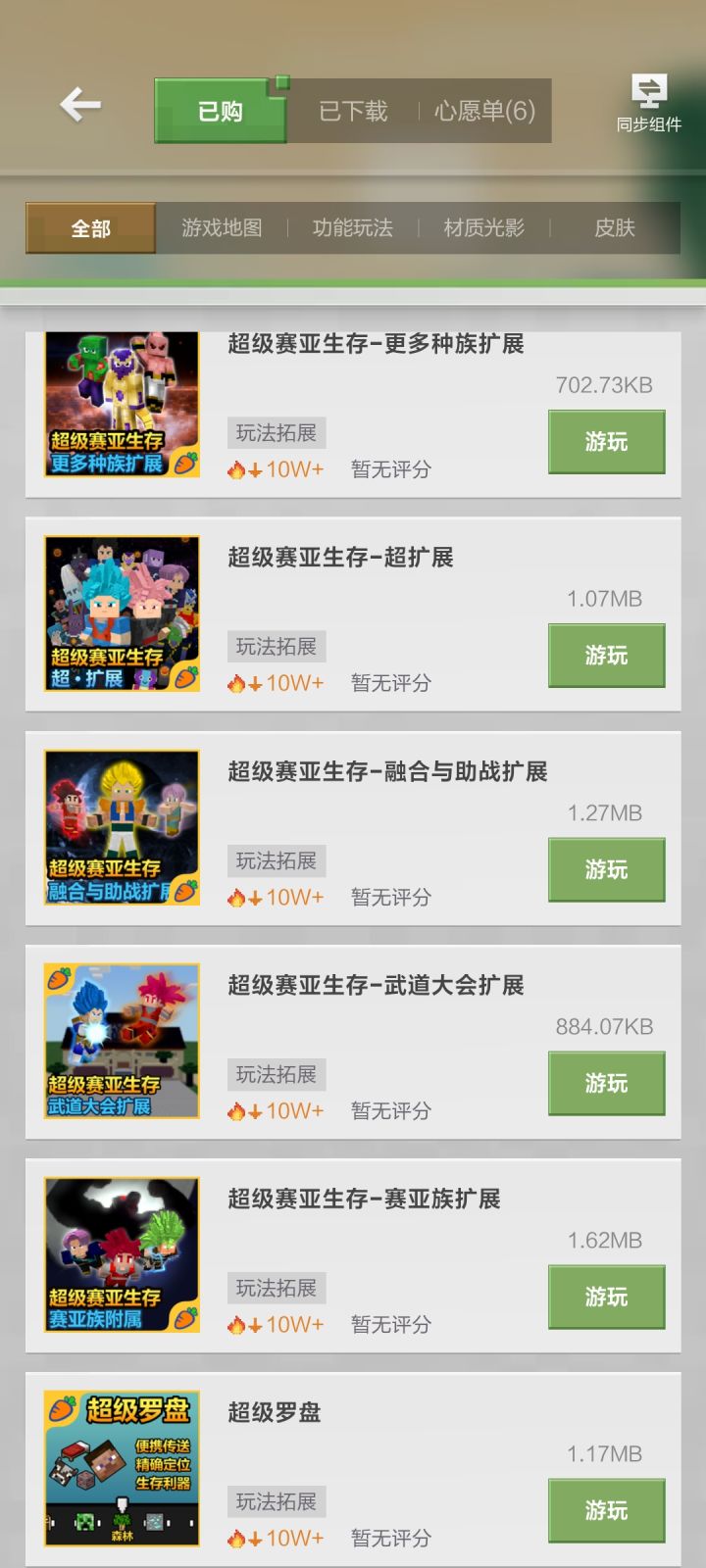The height and width of the screenshot is (1568, 706).
Task: Click the flame icon under 超级赛亚生存-超扩展
Action: (x=235, y=683)
